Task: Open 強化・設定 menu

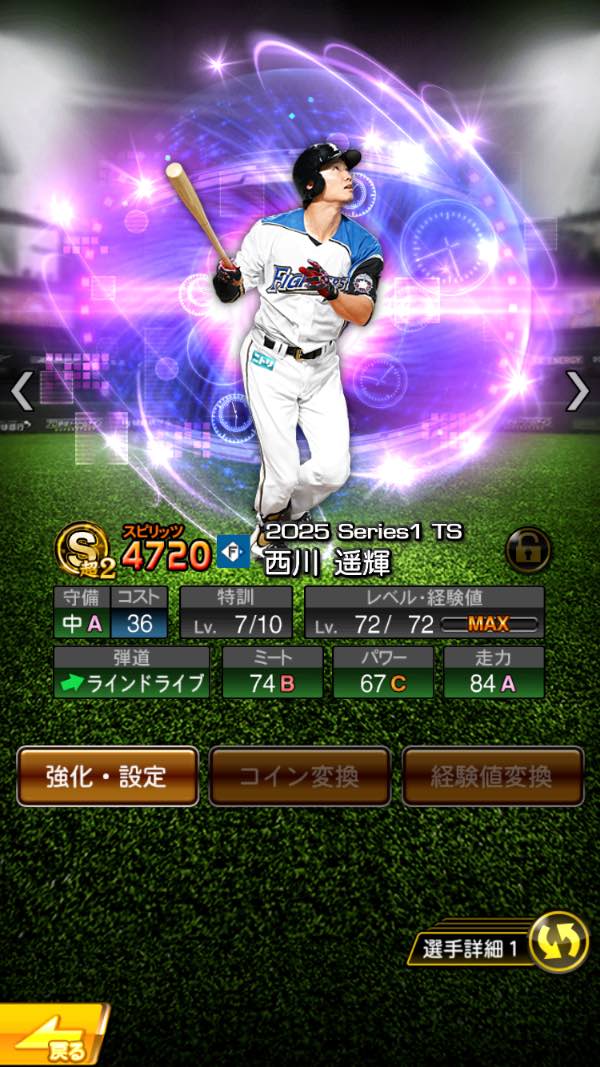Action: tap(107, 775)
